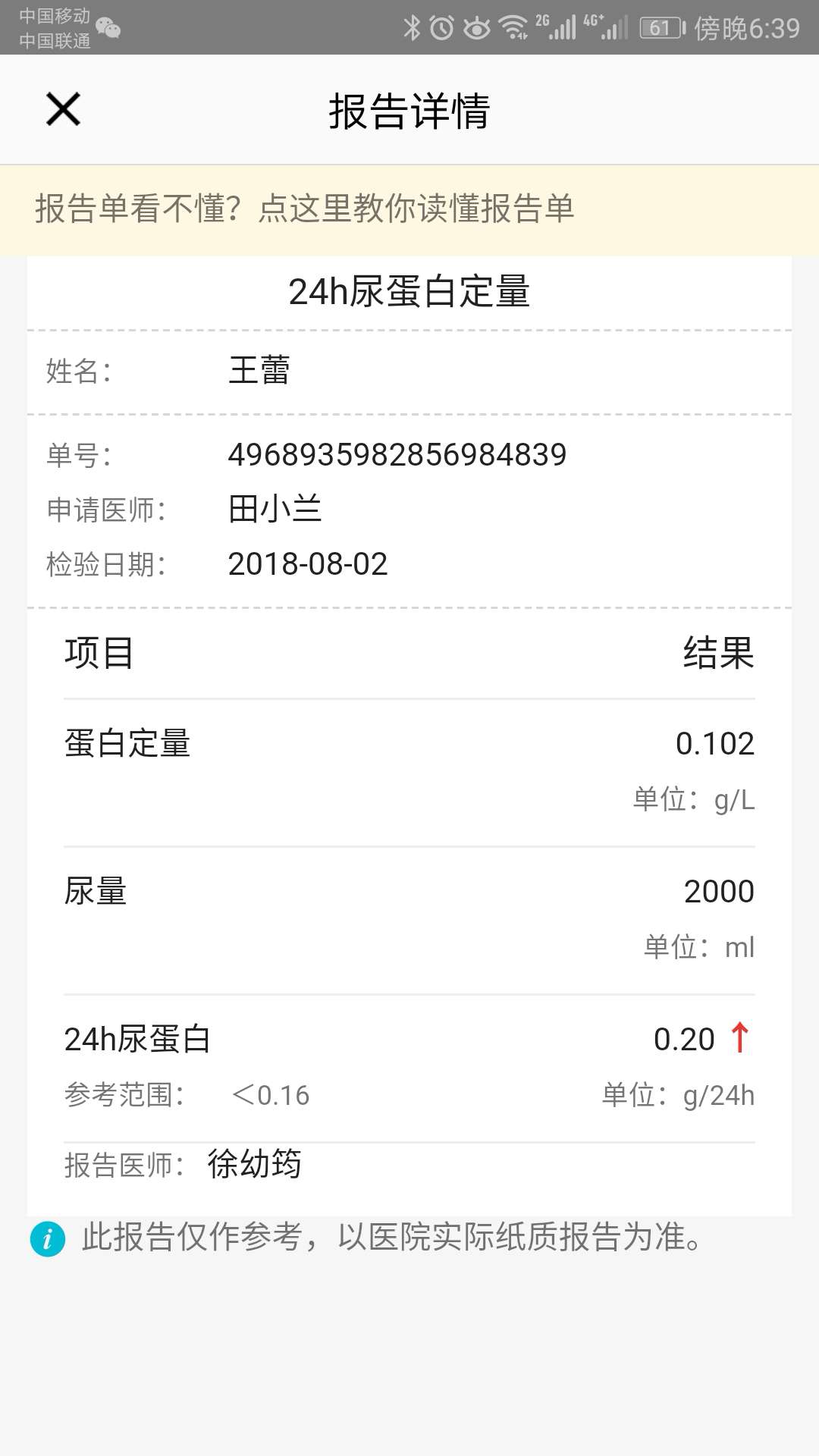Select the 项目 column header
The height and width of the screenshot is (1456, 819).
(97, 655)
